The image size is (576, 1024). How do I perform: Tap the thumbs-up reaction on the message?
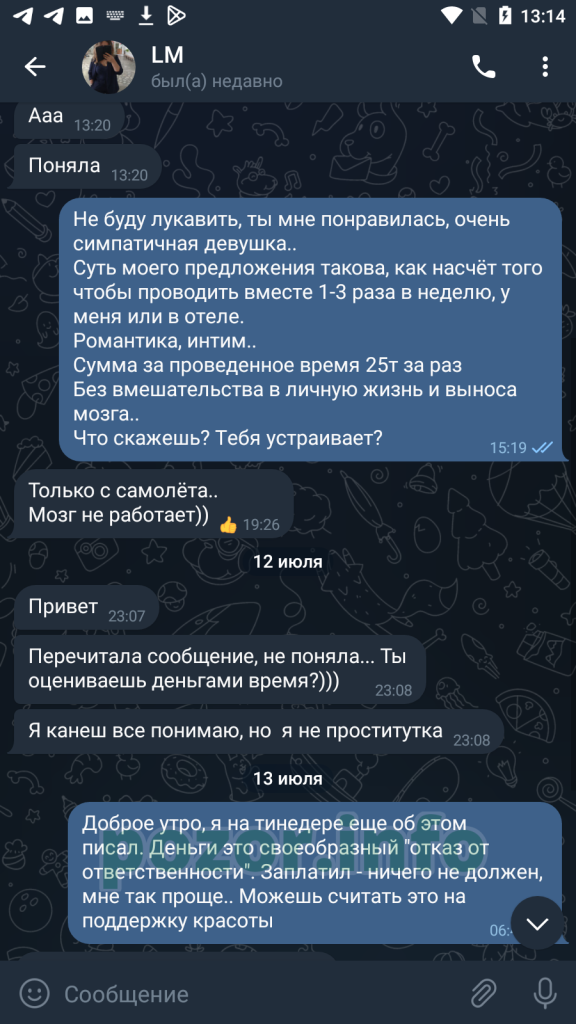click(x=228, y=524)
